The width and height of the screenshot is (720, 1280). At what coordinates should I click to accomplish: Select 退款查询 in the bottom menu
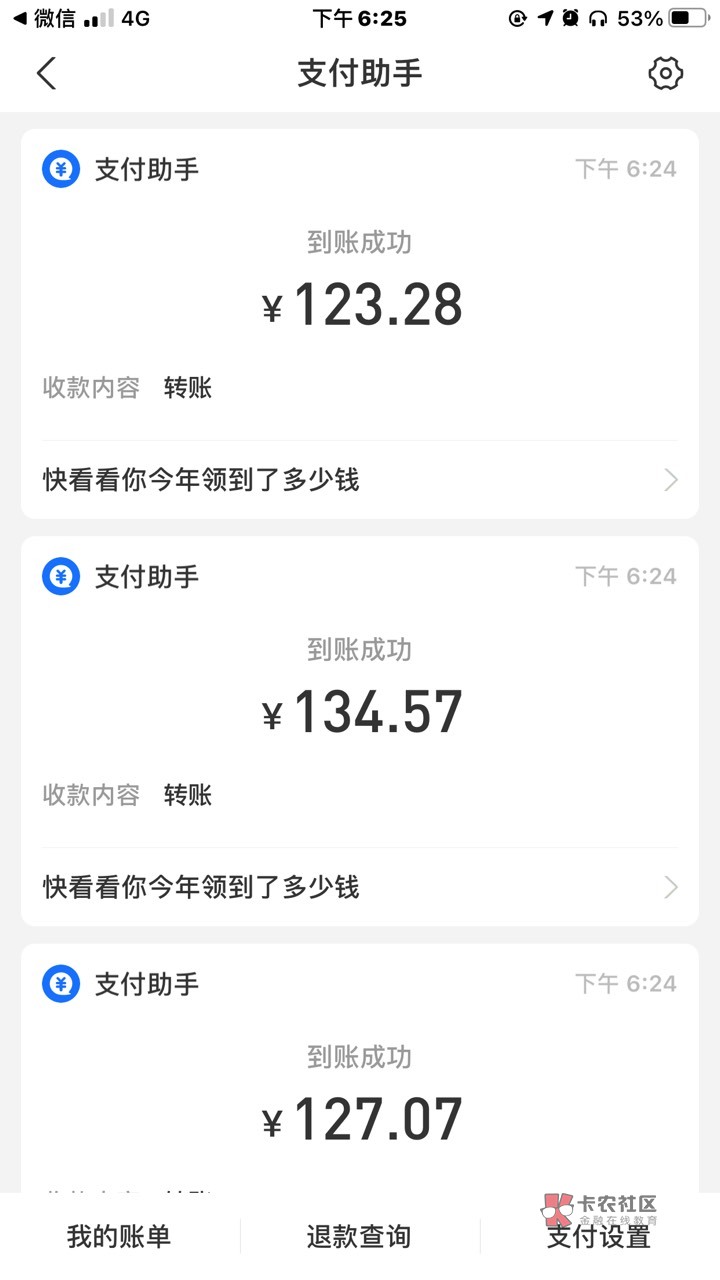click(x=359, y=1237)
